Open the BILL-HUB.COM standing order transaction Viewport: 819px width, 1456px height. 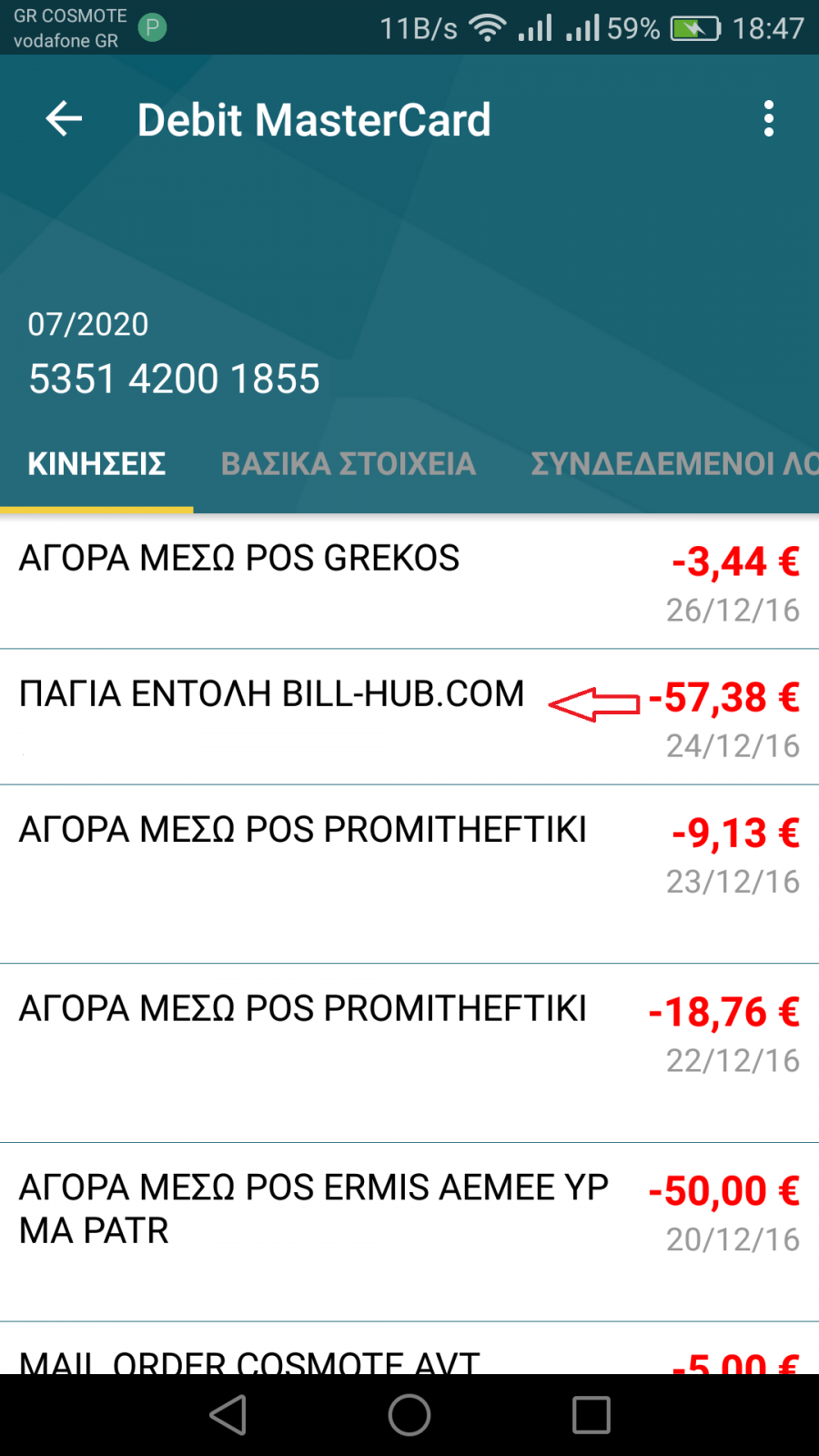coord(409,717)
